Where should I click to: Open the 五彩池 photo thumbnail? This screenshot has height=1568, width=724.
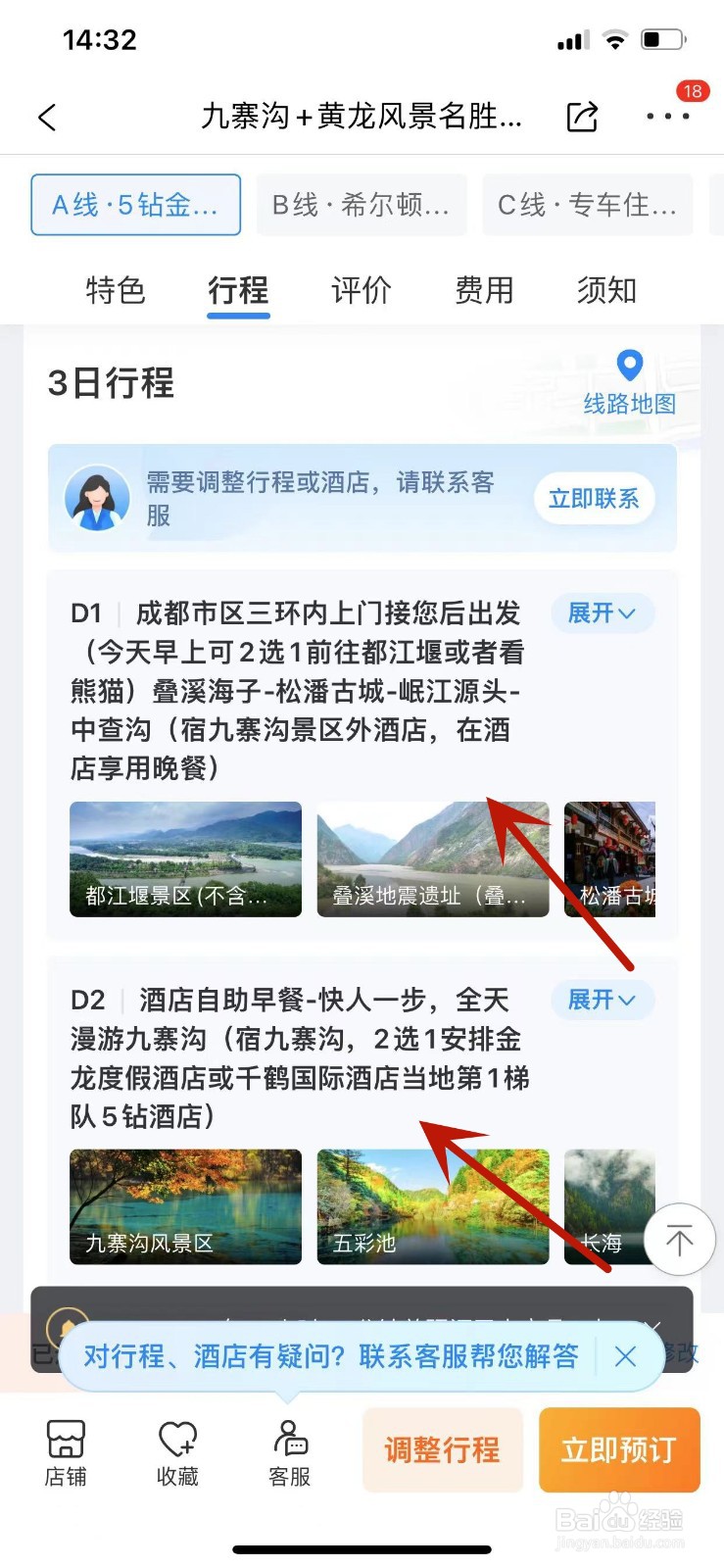432,1206
